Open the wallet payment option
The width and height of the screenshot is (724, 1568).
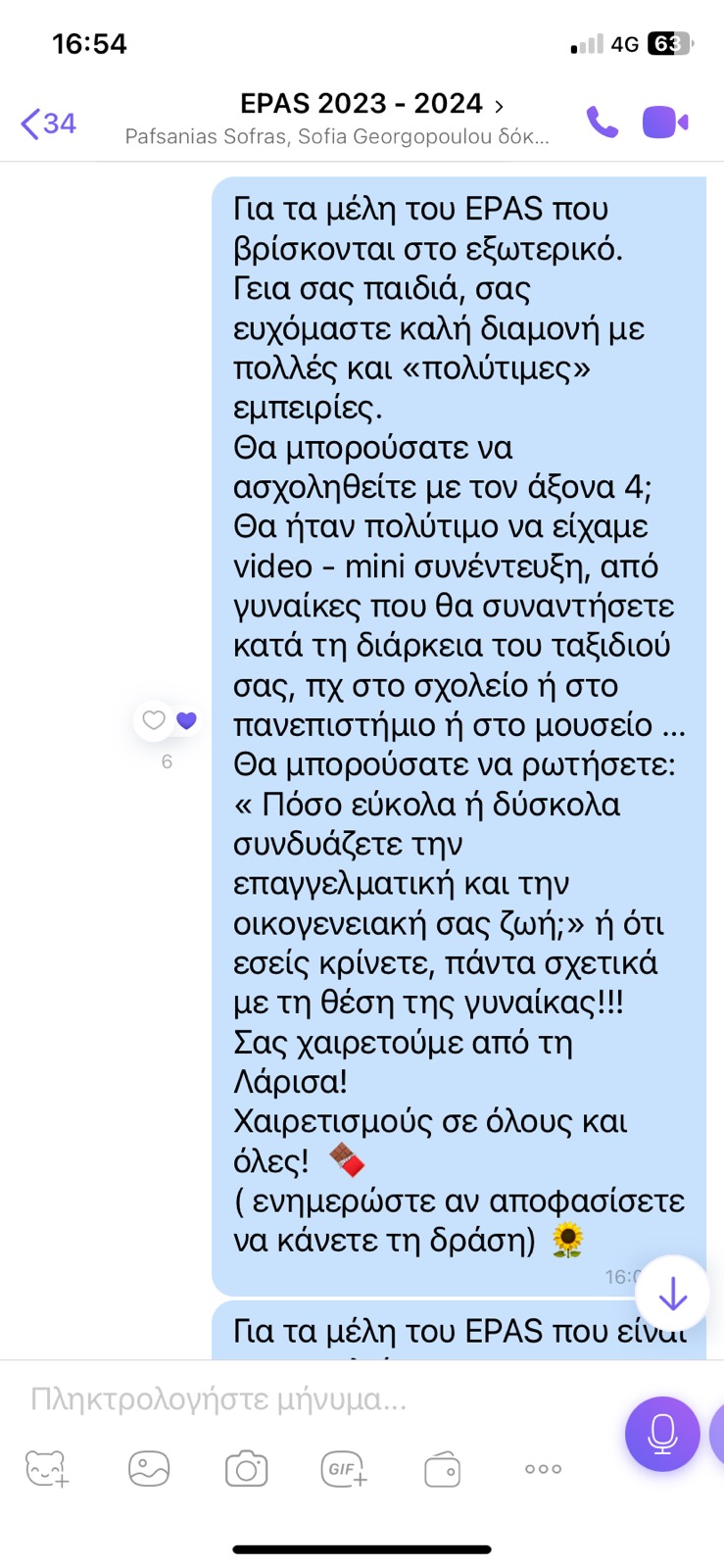point(442,1469)
